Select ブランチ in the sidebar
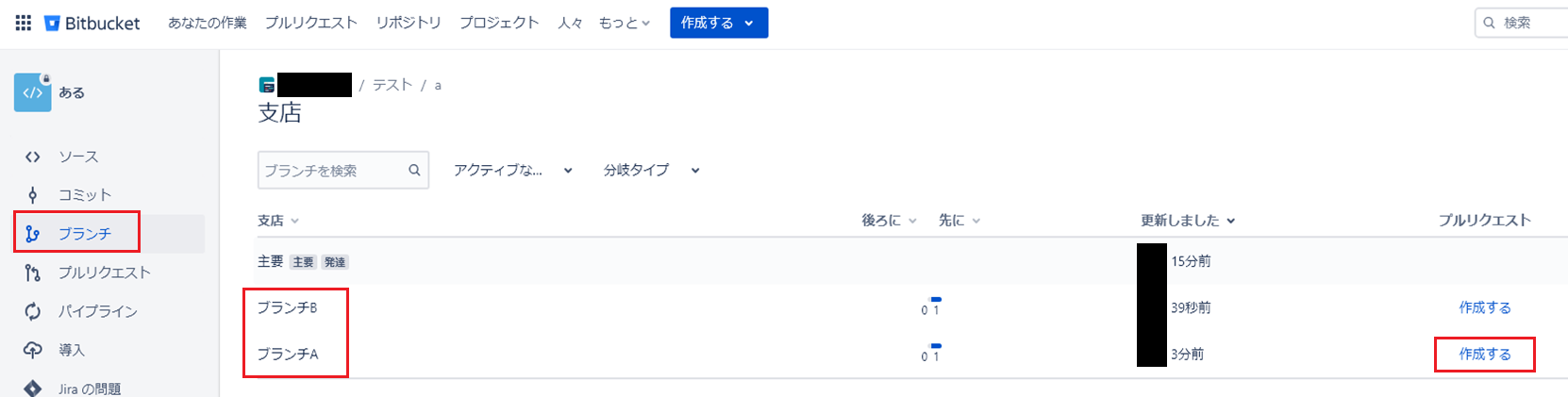Image resolution: width=1568 pixels, height=397 pixels. coord(84,234)
